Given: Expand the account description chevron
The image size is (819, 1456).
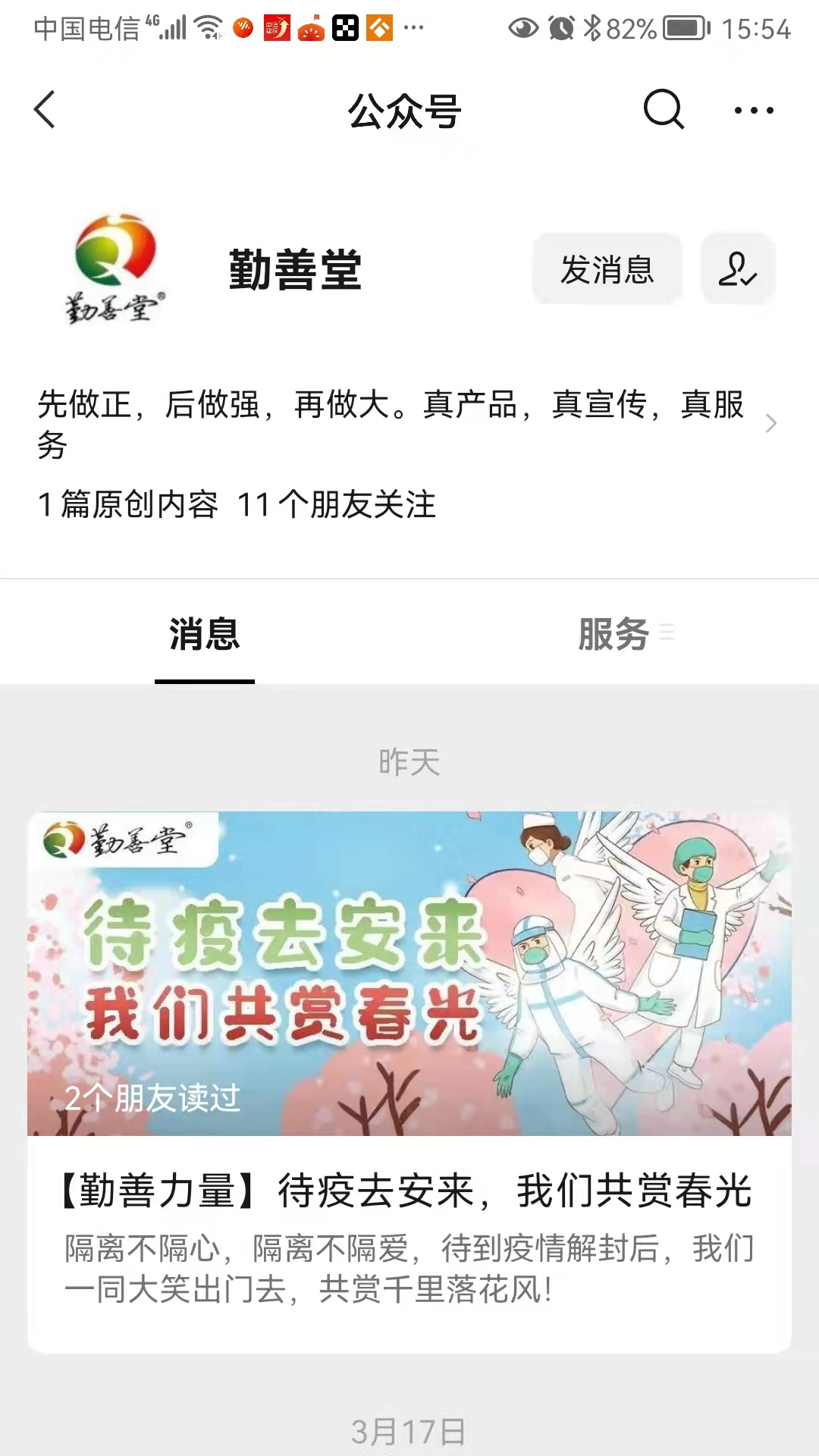Looking at the screenshot, I should point(771,423).
